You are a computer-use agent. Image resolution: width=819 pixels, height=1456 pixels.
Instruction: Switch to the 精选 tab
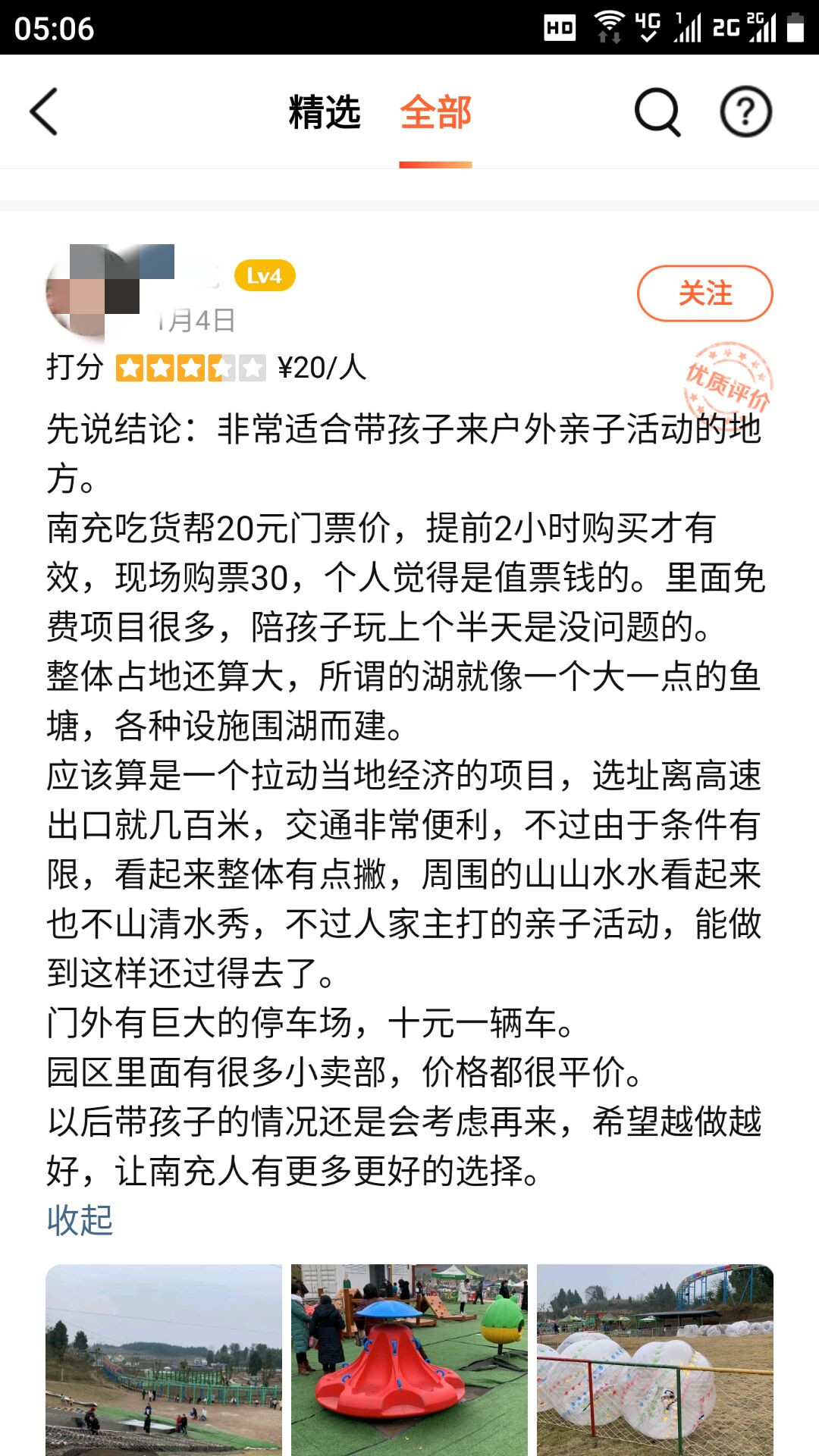(x=325, y=112)
